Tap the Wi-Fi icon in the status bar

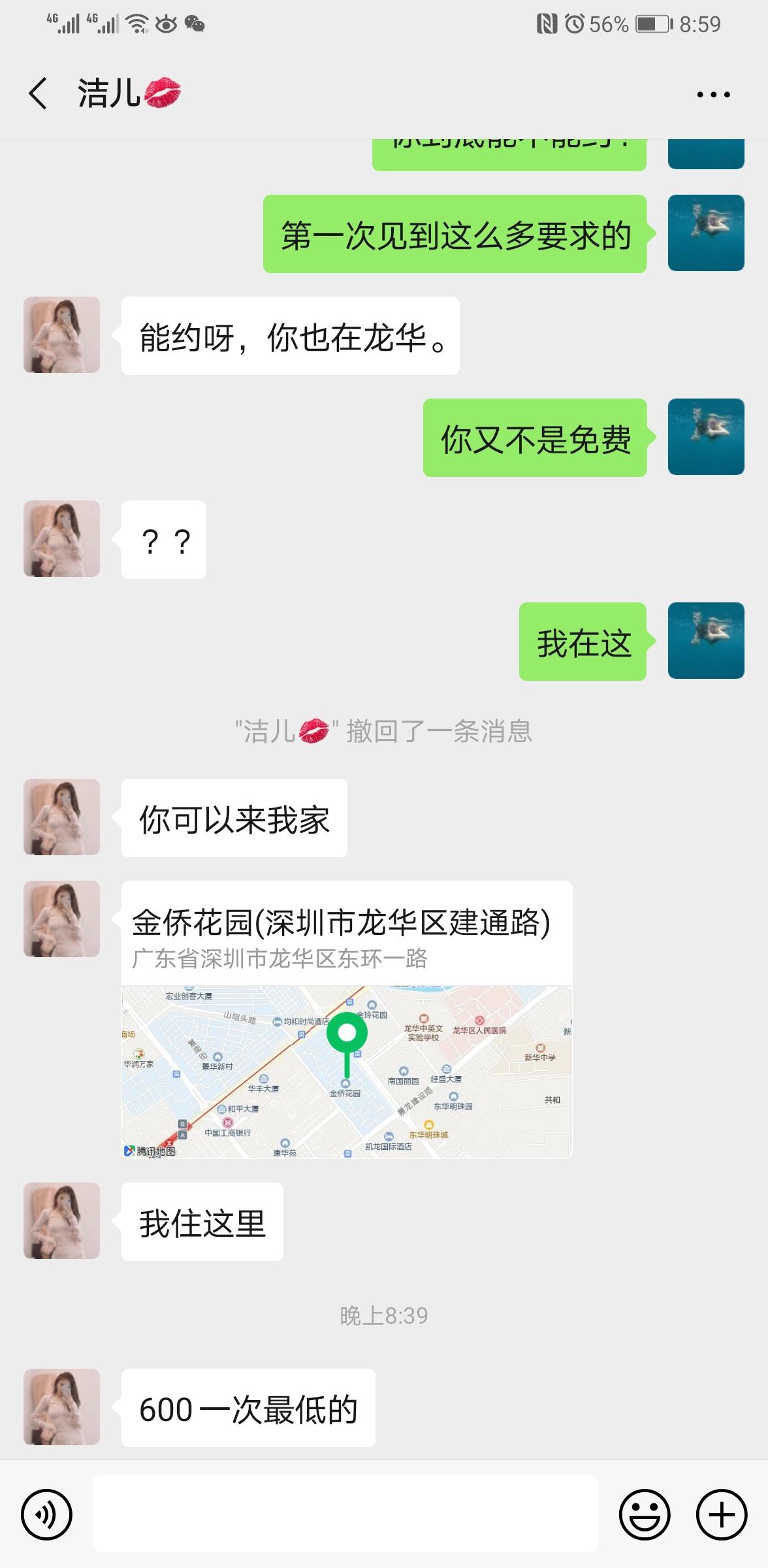pos(136,24)
